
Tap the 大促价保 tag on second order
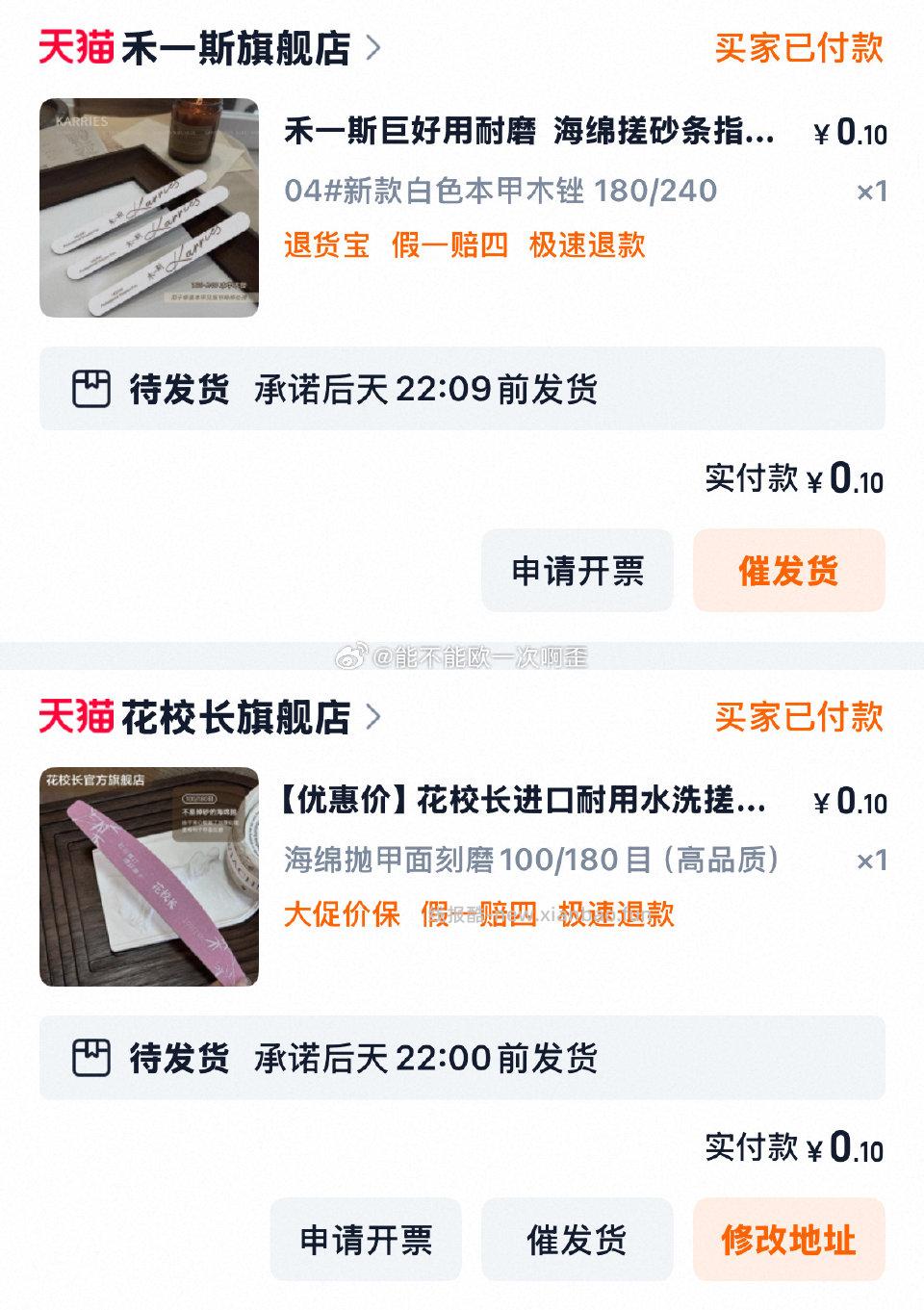pos(343,917)
